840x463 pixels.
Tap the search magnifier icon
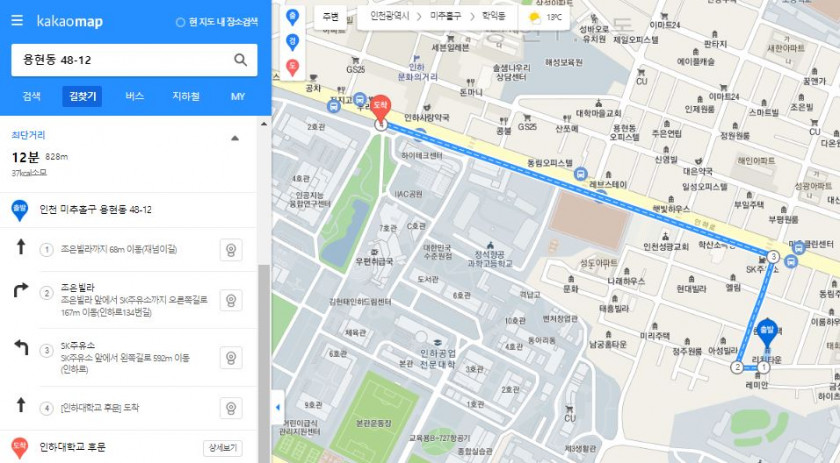tap(240, 60)
